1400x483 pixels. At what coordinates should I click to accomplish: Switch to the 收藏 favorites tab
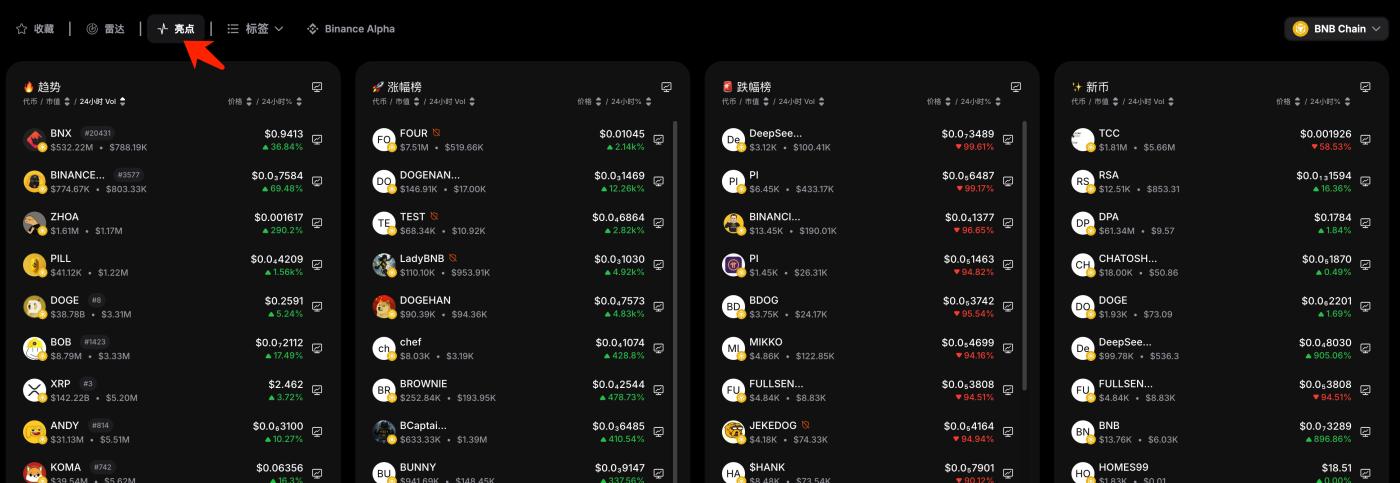tap(35, 29)
